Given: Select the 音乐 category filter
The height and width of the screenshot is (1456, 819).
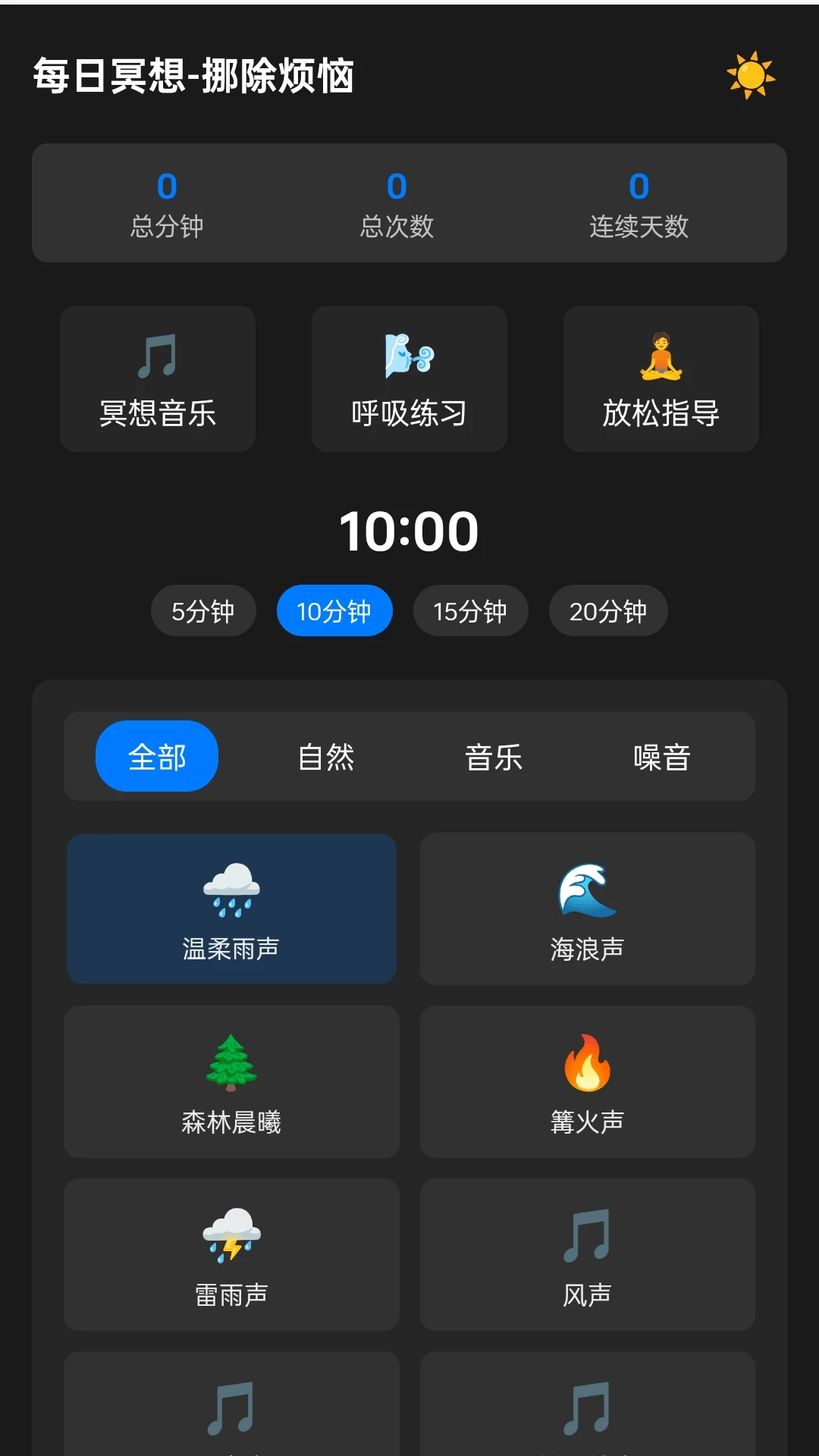Looking at the screenshot, I should tap(494, 756).
